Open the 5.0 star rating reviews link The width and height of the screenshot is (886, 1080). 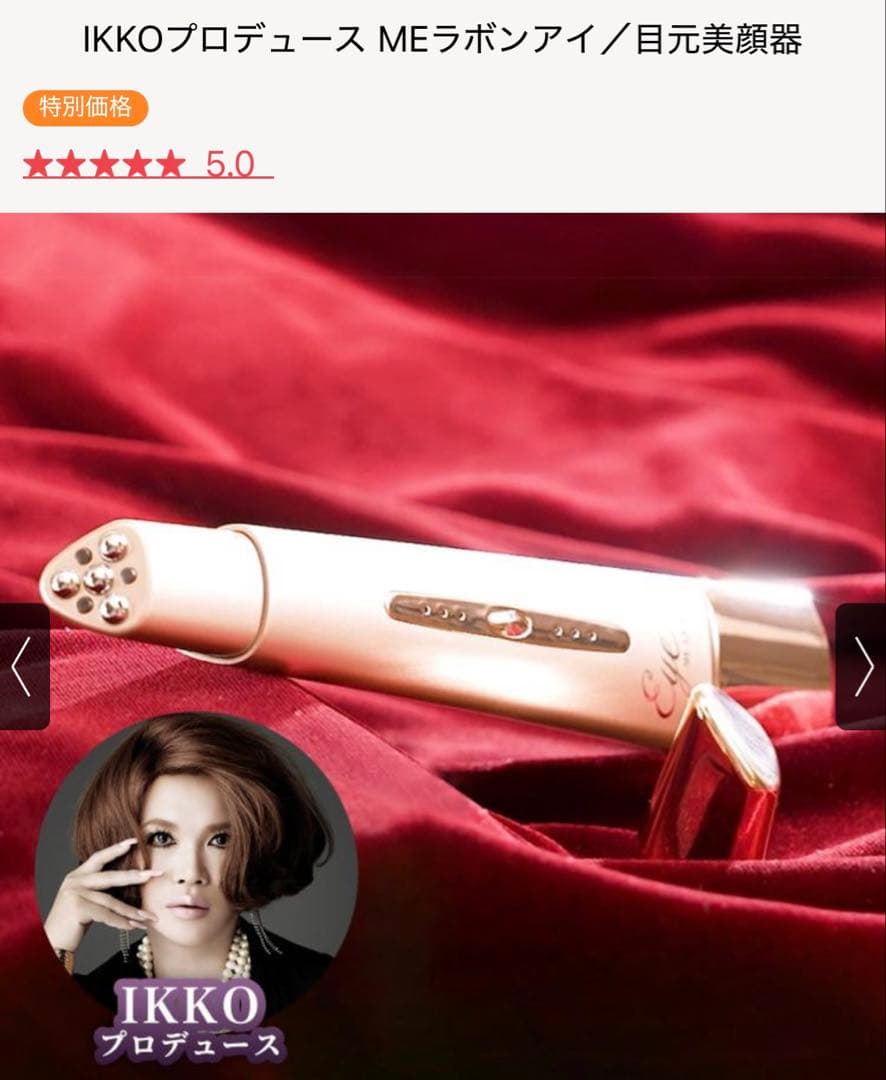[x=147, y=164]
